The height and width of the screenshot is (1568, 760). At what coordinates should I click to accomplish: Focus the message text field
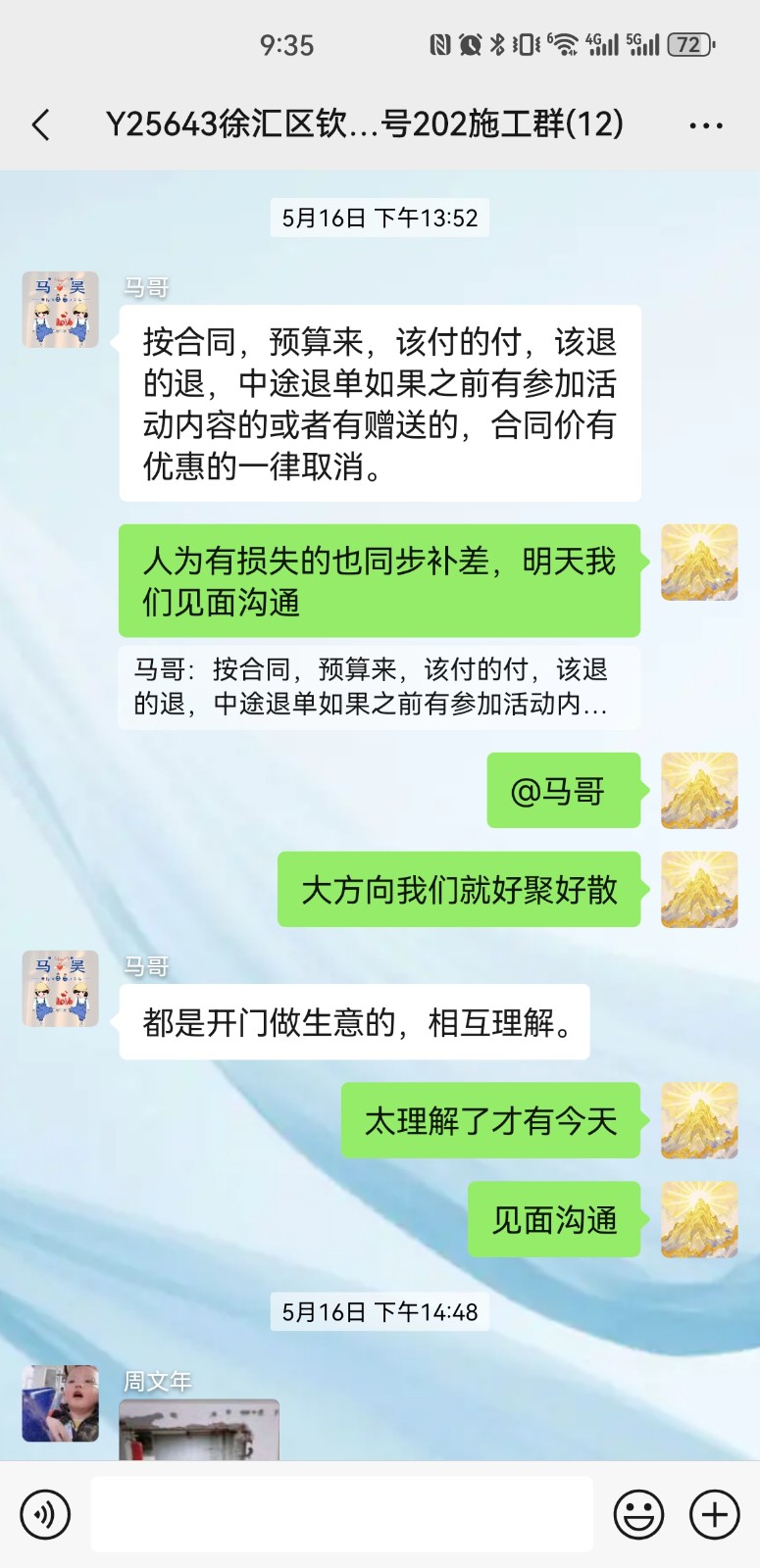click(x=341, y=1514)
